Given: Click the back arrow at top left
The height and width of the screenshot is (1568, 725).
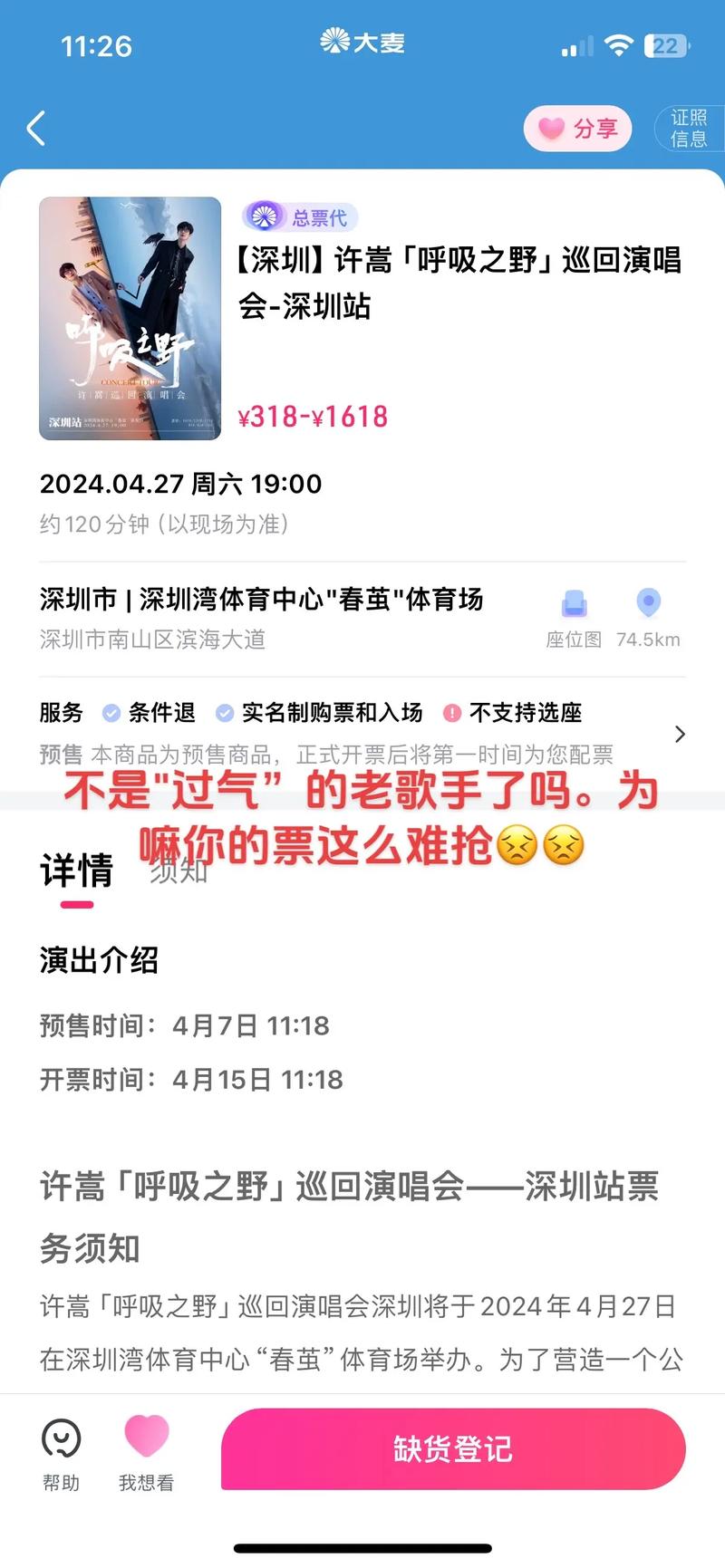Looking at the screenshot, I should click(36, 129).
